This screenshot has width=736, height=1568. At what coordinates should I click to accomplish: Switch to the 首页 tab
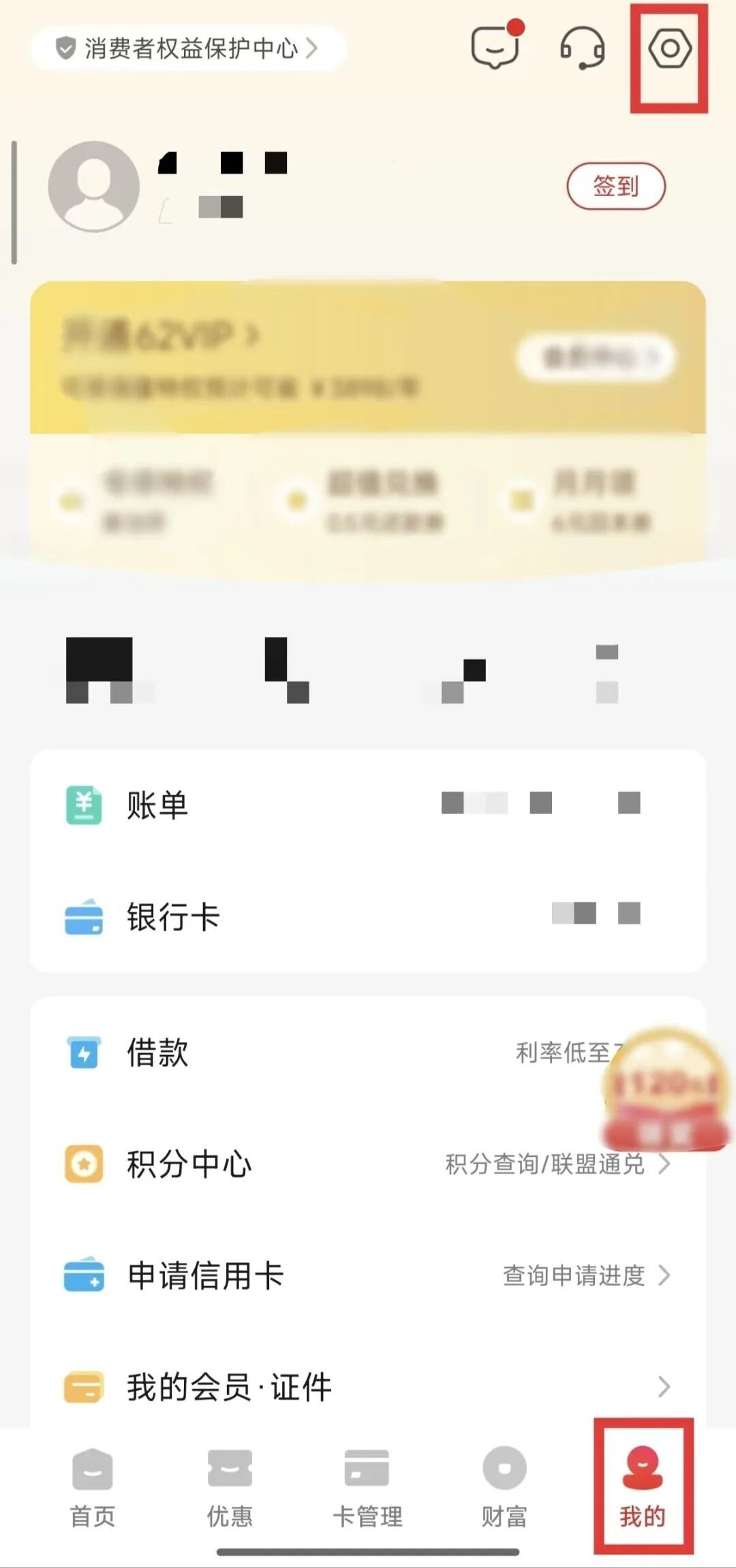click(x=93, y=1488)
